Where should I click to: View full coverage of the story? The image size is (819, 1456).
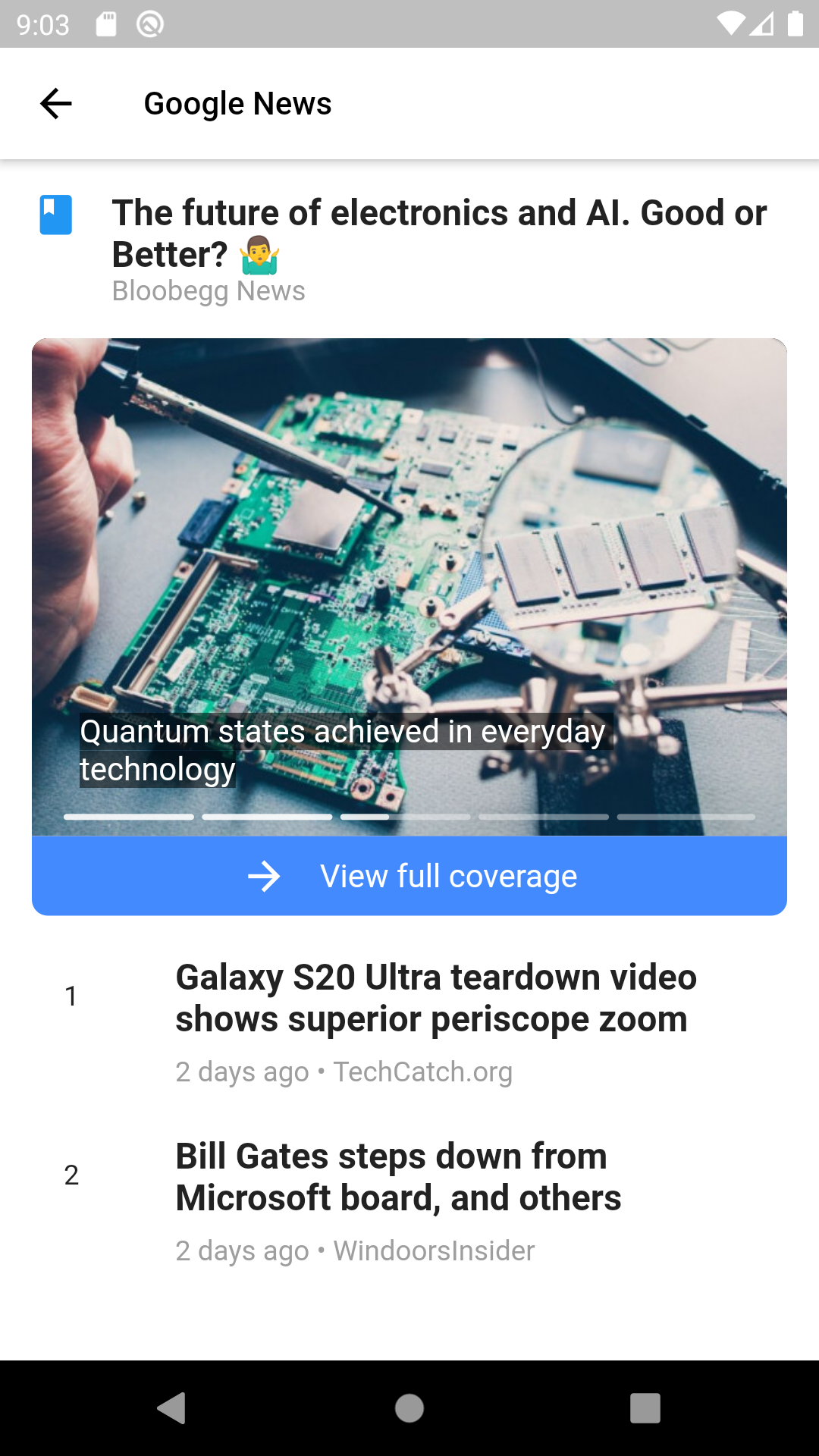point(409,876)
